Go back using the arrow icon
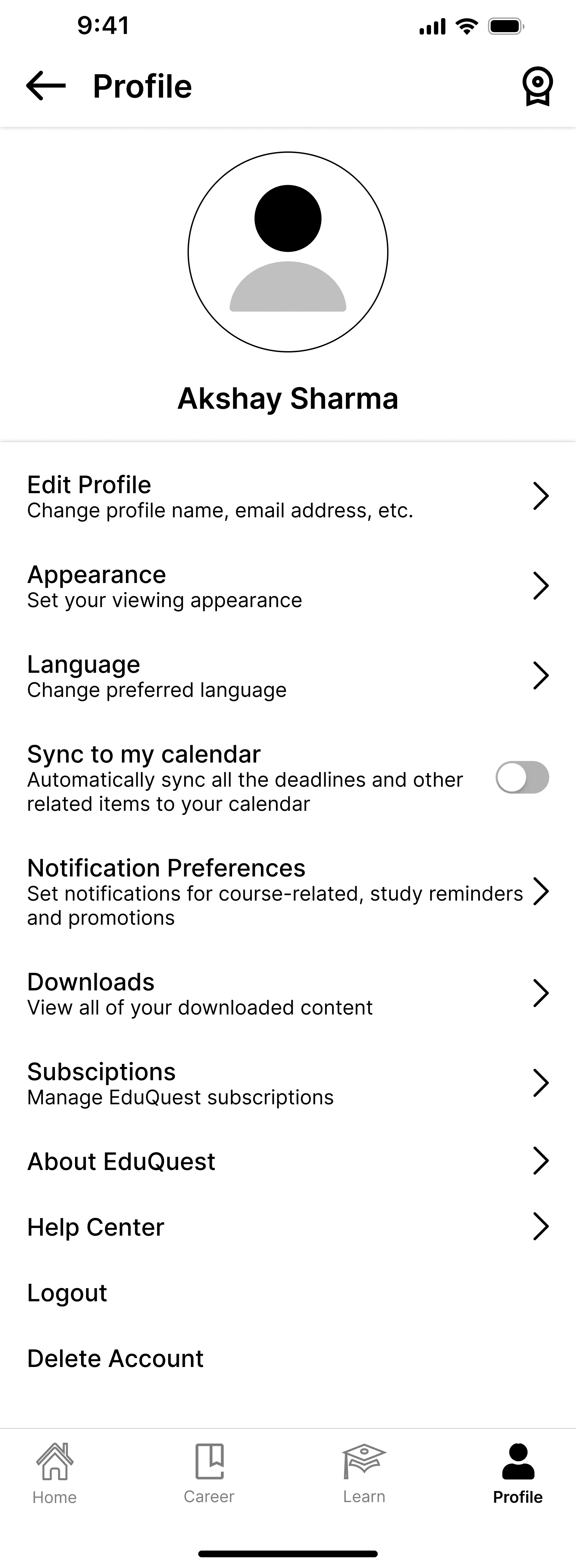The image size is (576, 1568). [46, 86]
